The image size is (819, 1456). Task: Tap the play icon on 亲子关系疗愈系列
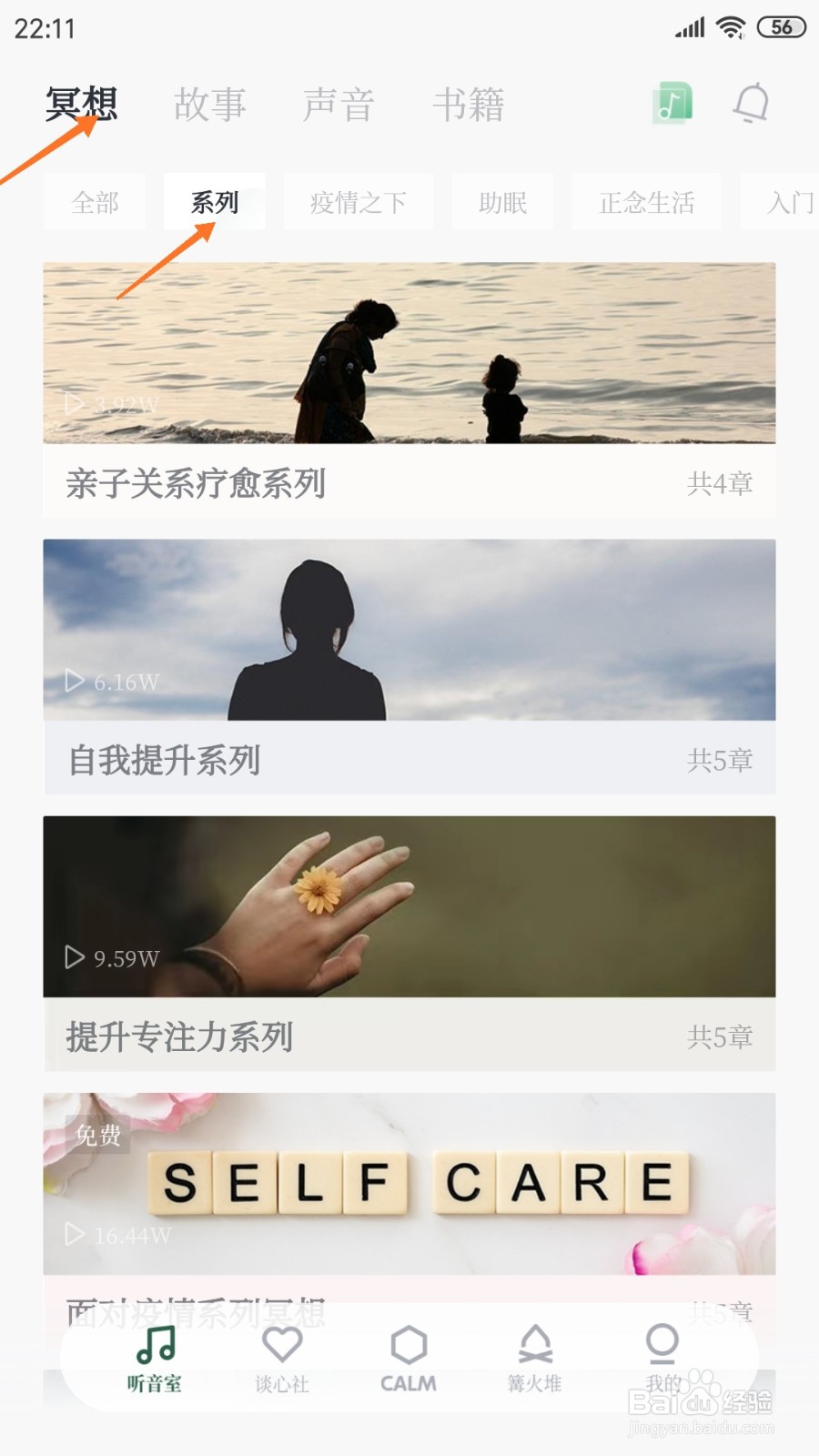pyautogui.click(x=75, y=405)
